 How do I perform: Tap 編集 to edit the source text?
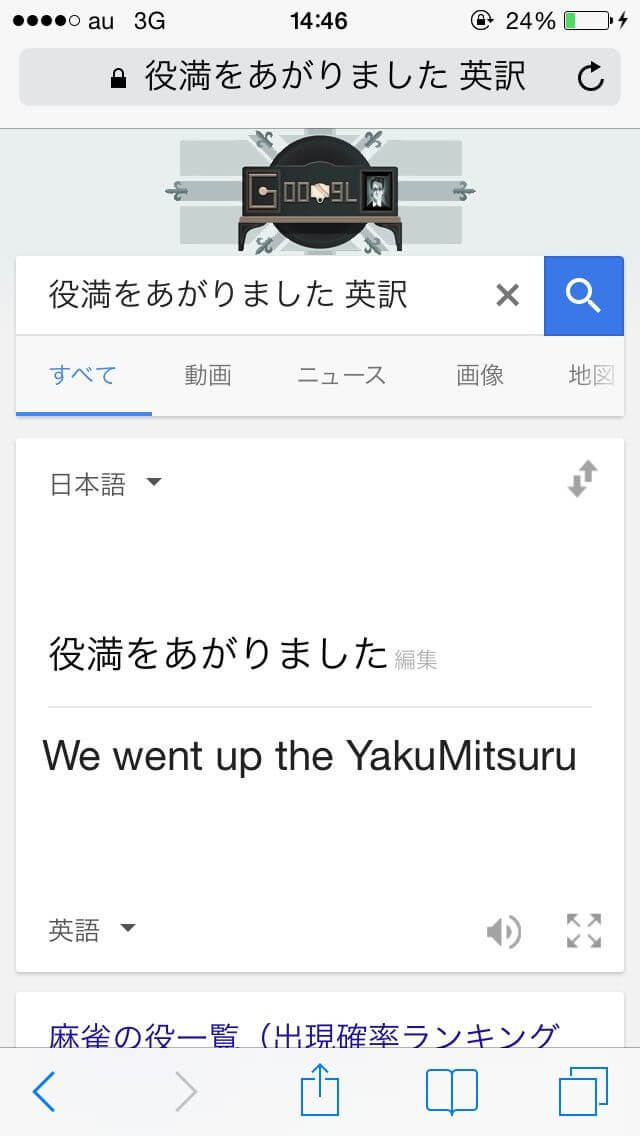click(x=416, y=659)
